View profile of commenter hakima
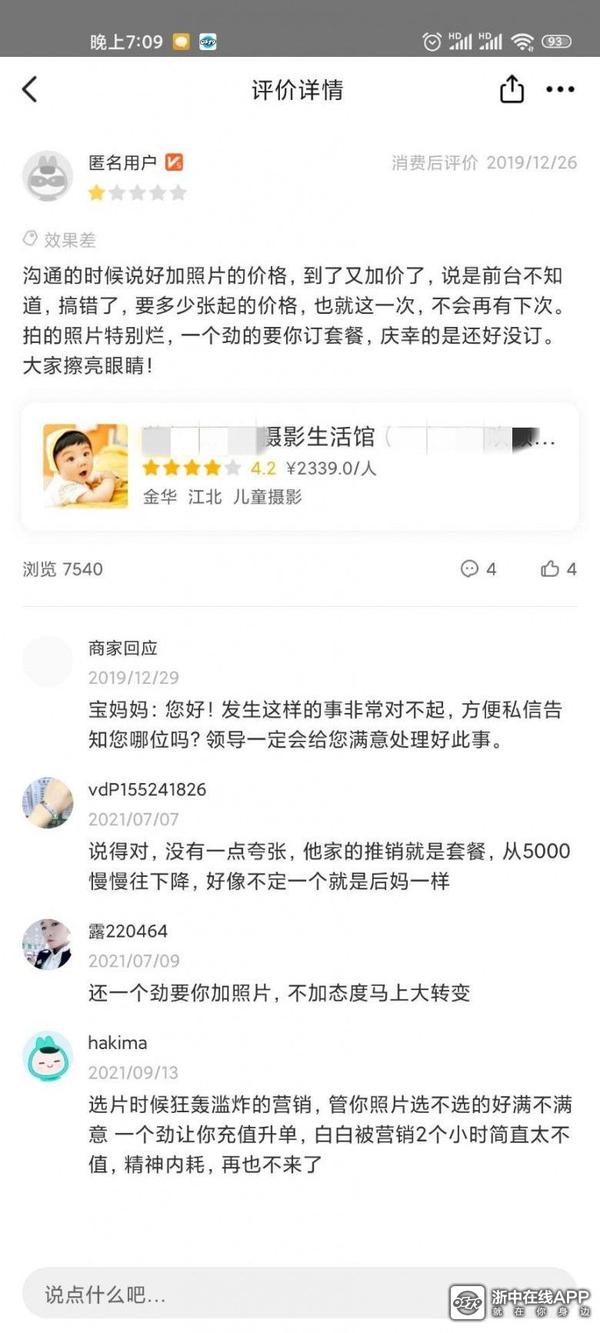Screen dimensions: 600x1333 (x=47, y=1055)
